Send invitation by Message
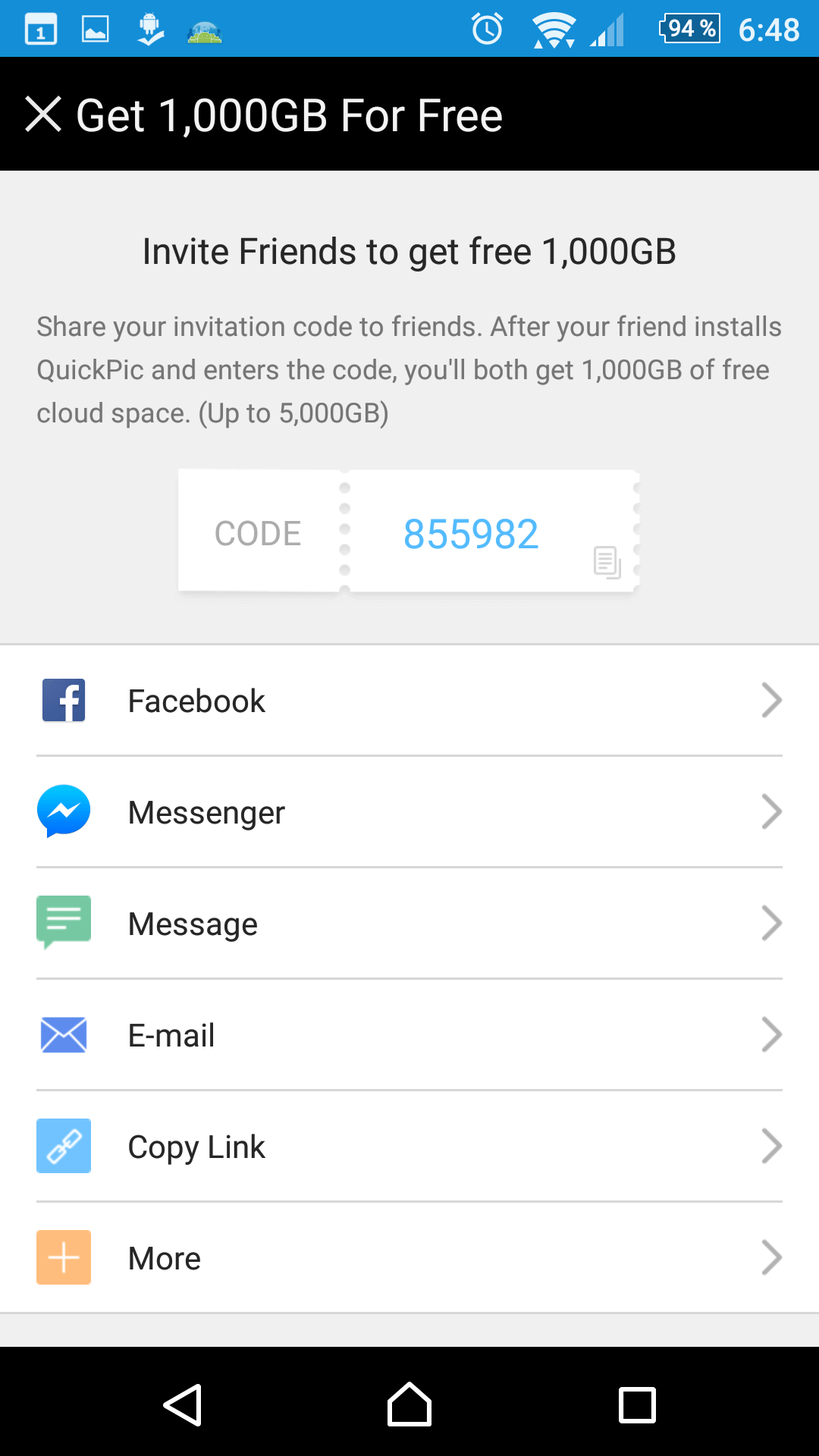This screenshot has height=1456, width=819. pyautogui.click(x=409, y=924)
